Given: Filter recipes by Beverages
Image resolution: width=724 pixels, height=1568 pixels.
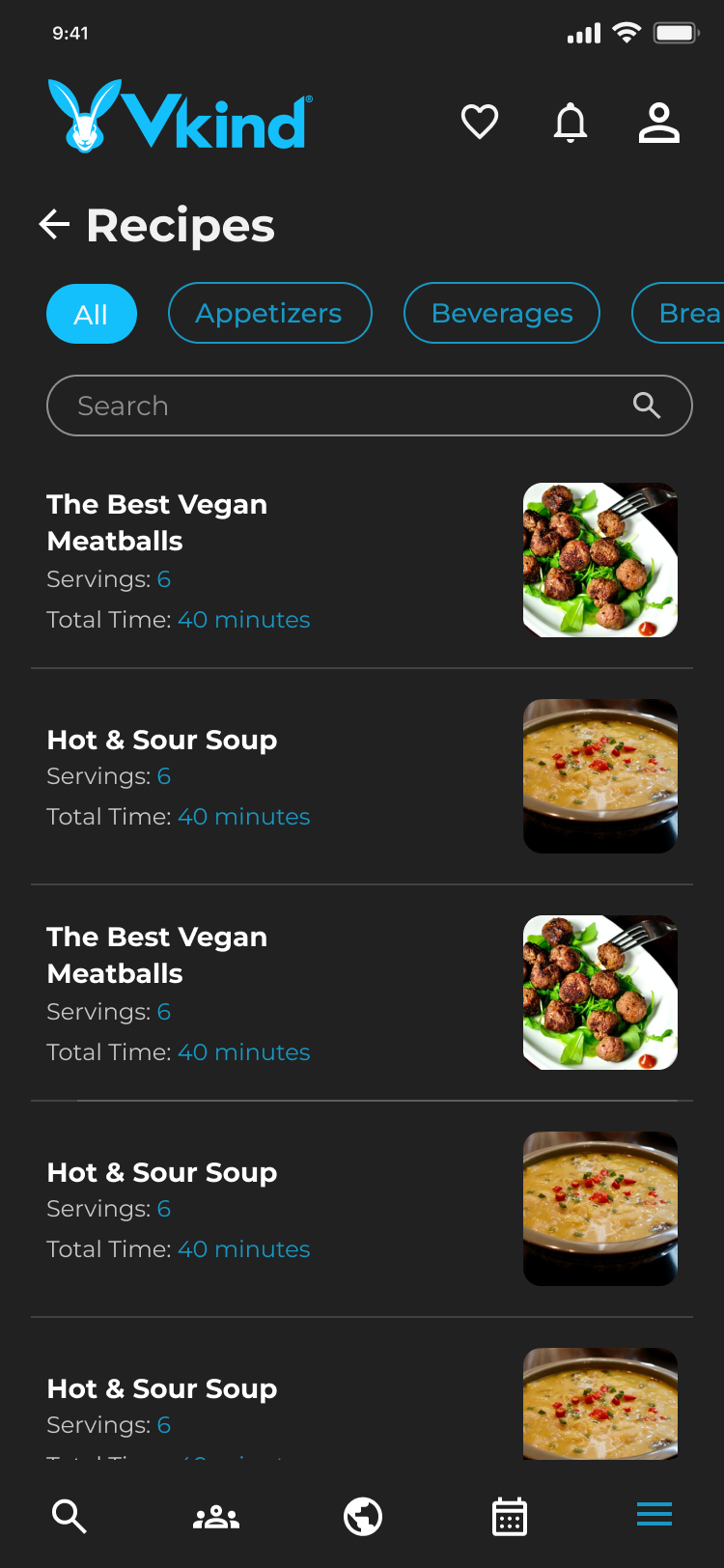Looking at the screenshot, I should tap(502, 313).
